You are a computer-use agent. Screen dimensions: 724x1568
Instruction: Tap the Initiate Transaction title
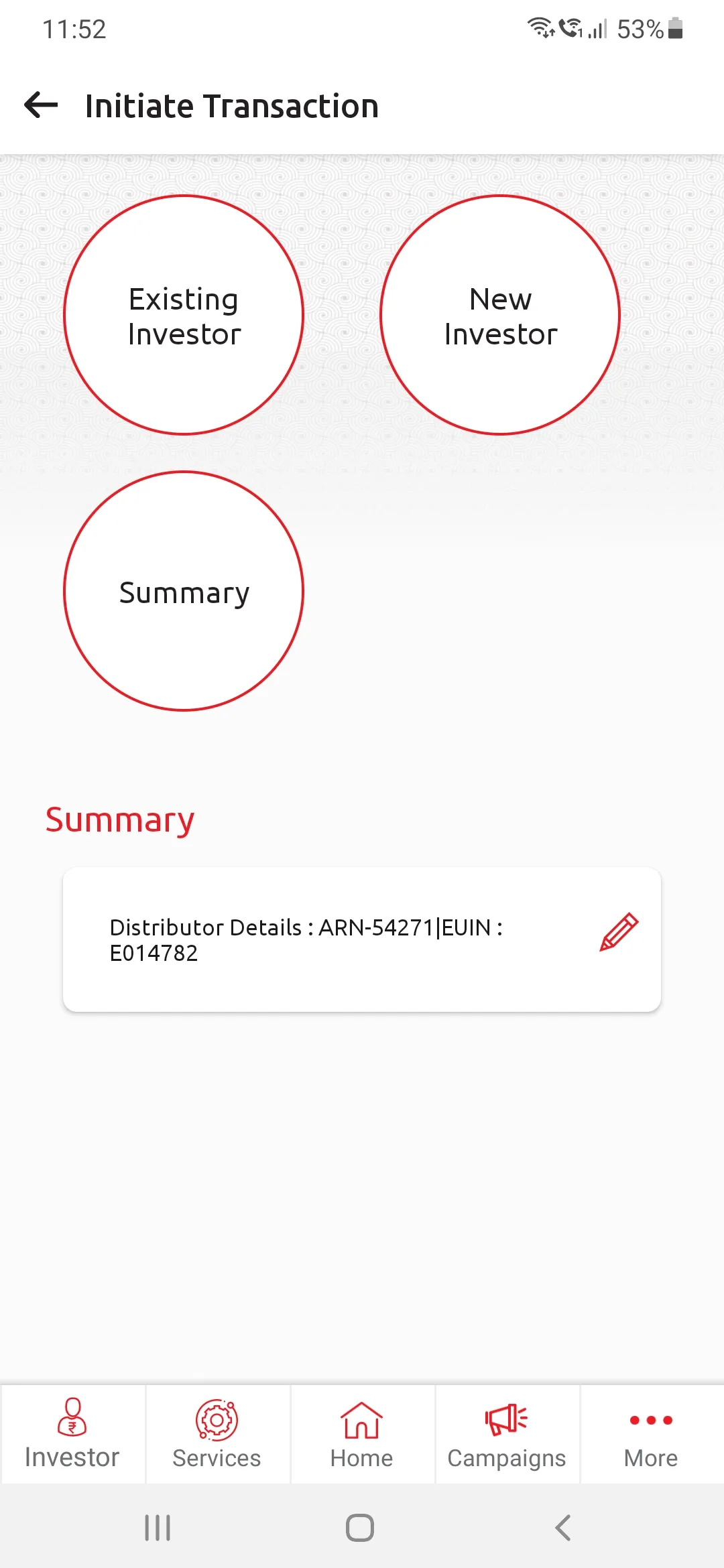pyautogui.click(x=231, y=105)
